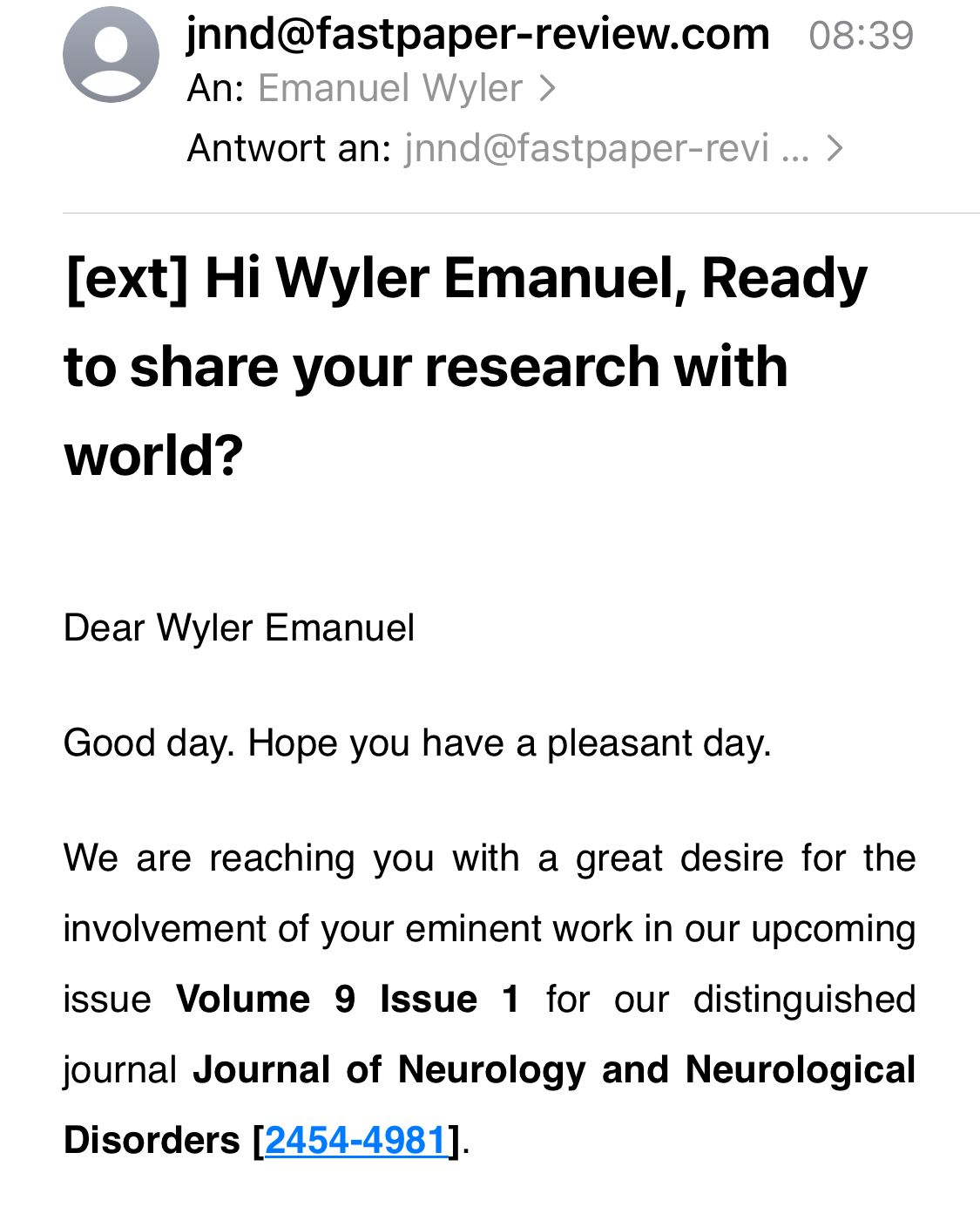This screenshot has width=980, height=1207.
Task: Tap sender address jnnd@fastpaper-review.com
Action: click(x=477, y=35)
